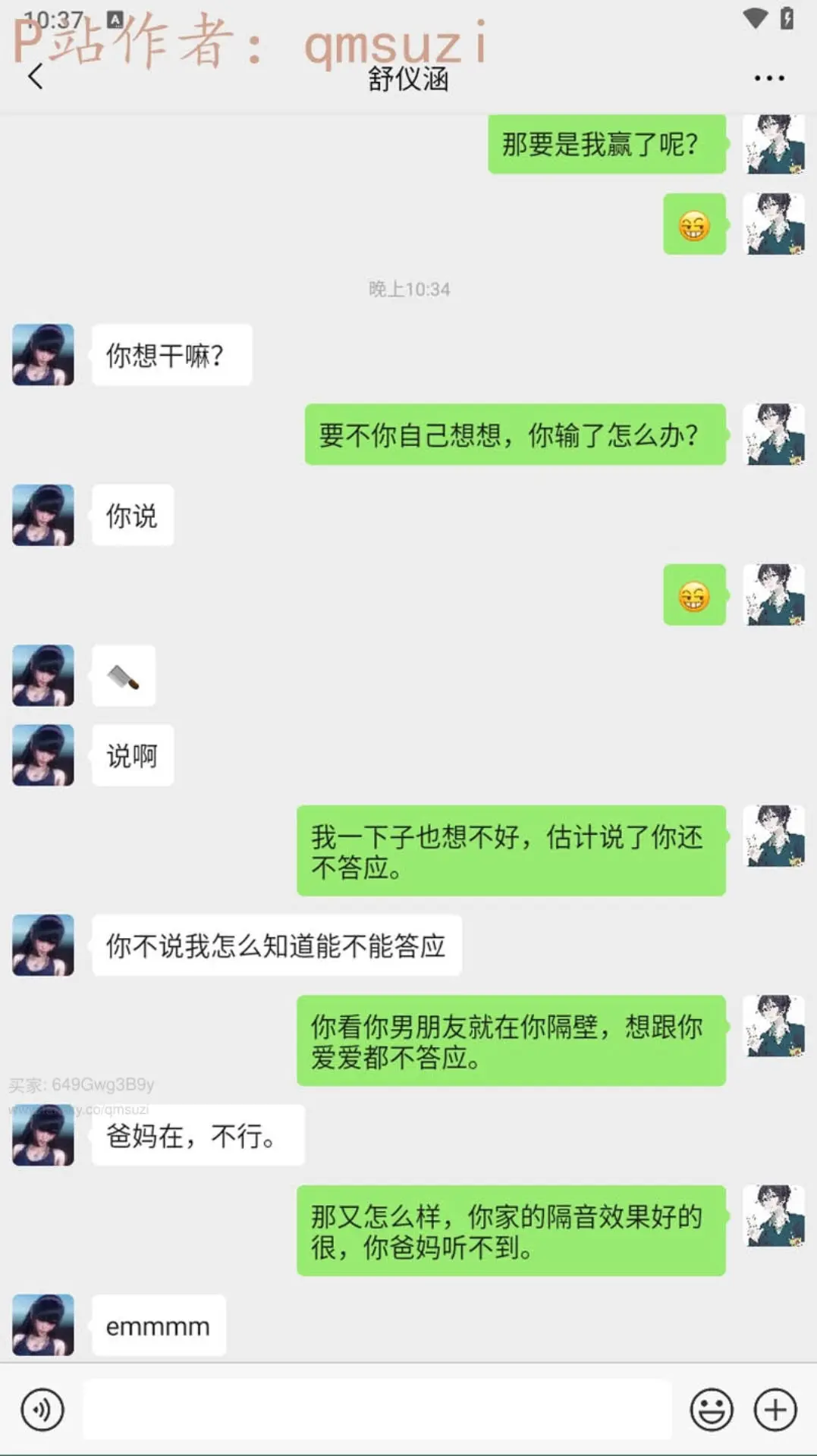The height and width of the screenshot is (1456, 817).
Task: Open my avatar beside "那要是我赢了呢?"
Action: coord(773,144)
